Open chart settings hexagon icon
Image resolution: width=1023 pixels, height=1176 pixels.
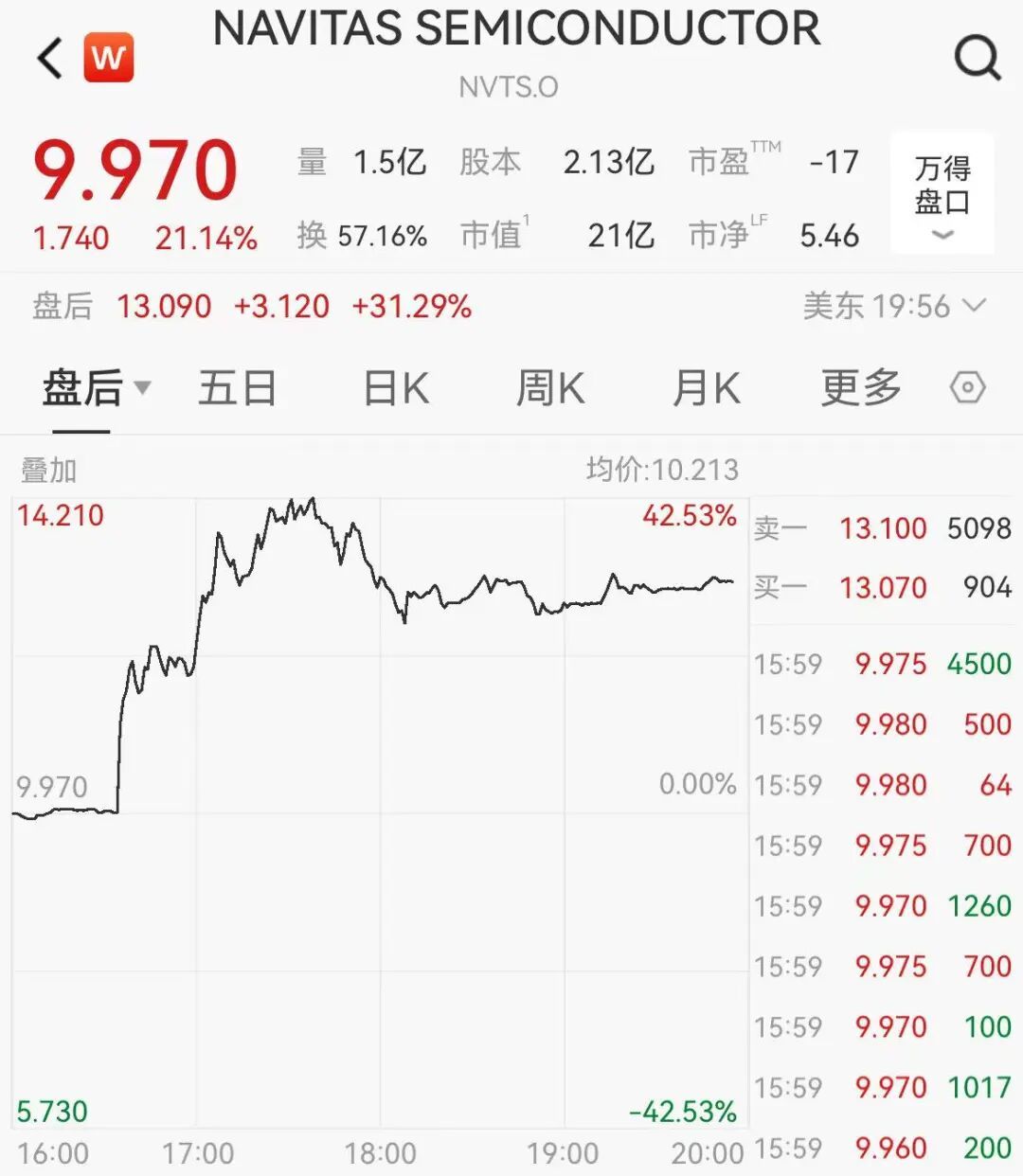(967, 388)
